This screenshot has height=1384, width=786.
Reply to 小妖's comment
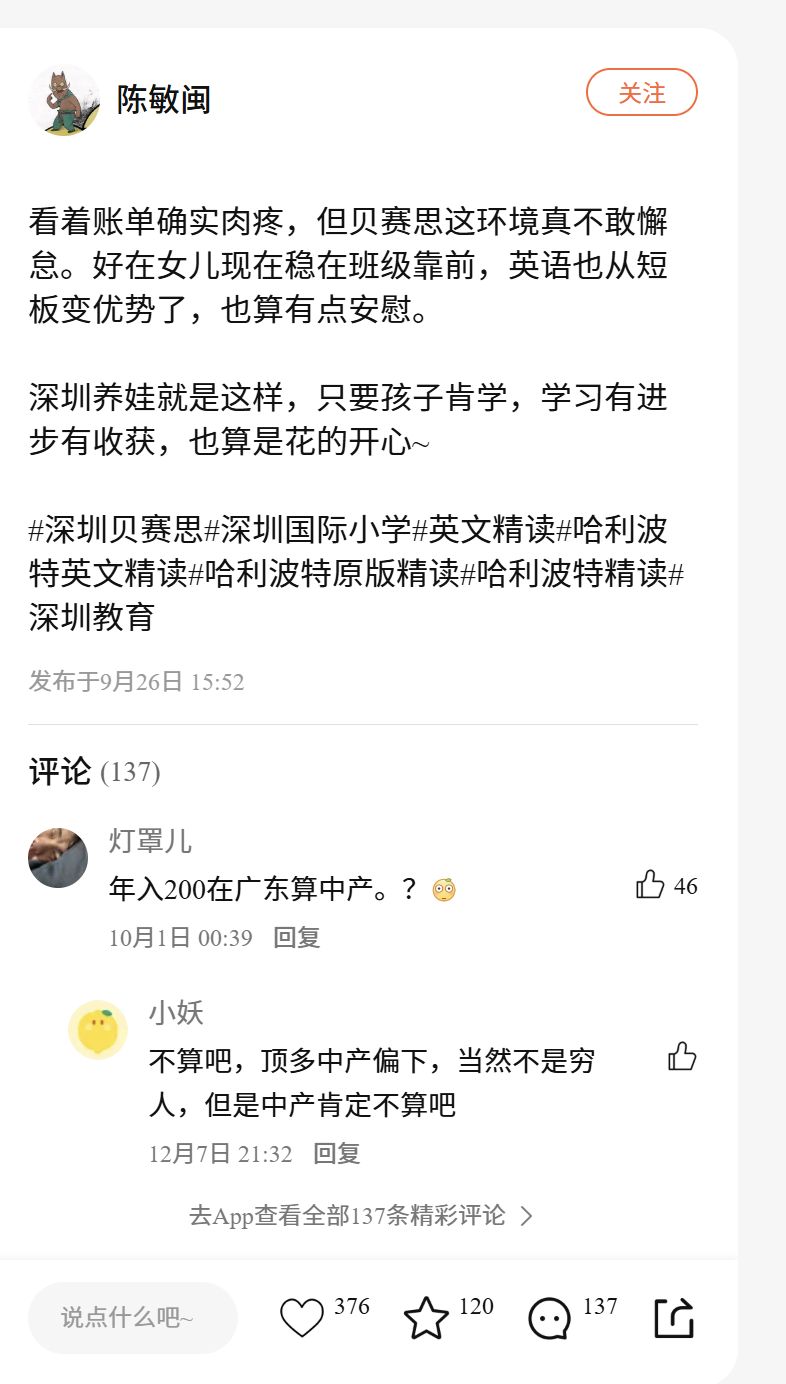336,1153
